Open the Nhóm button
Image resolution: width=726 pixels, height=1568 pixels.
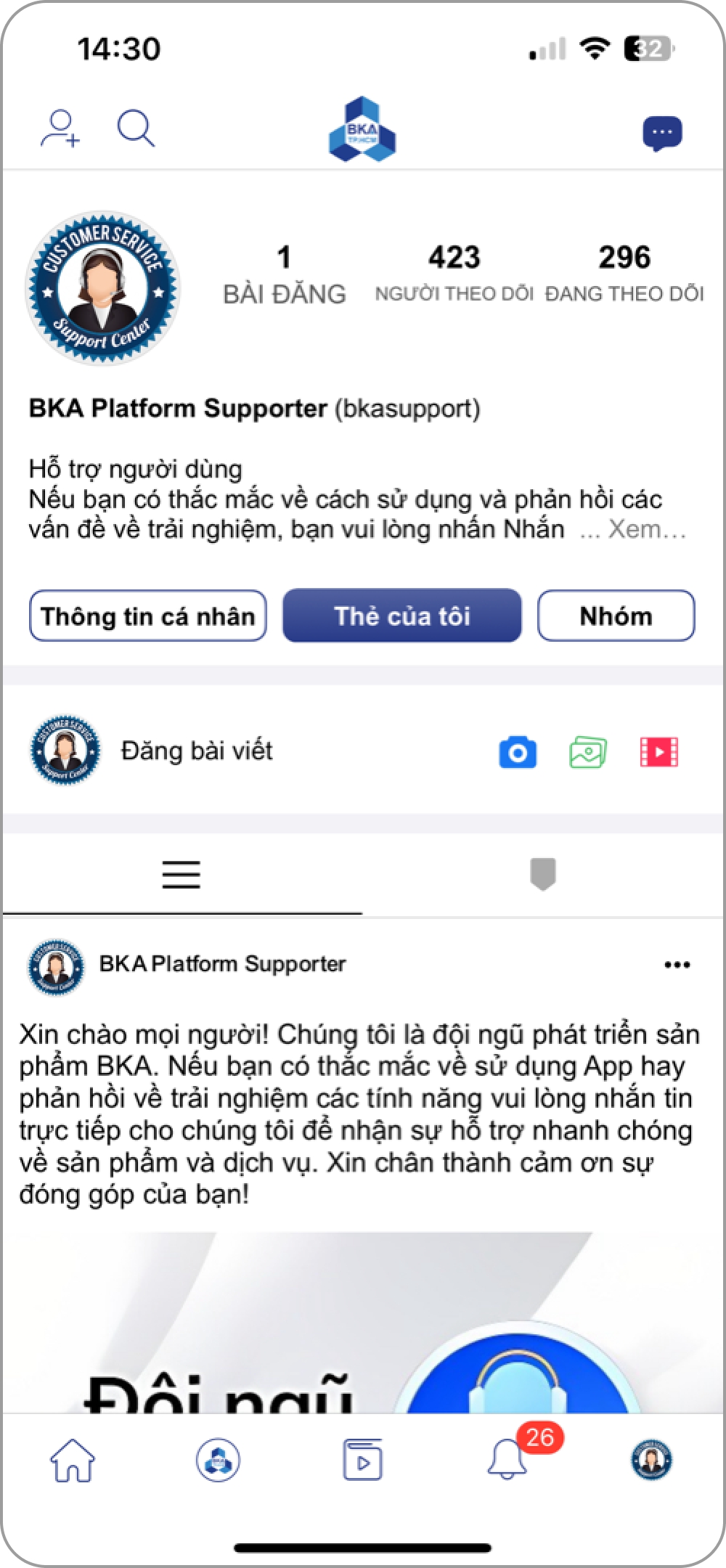coord(616,616)
